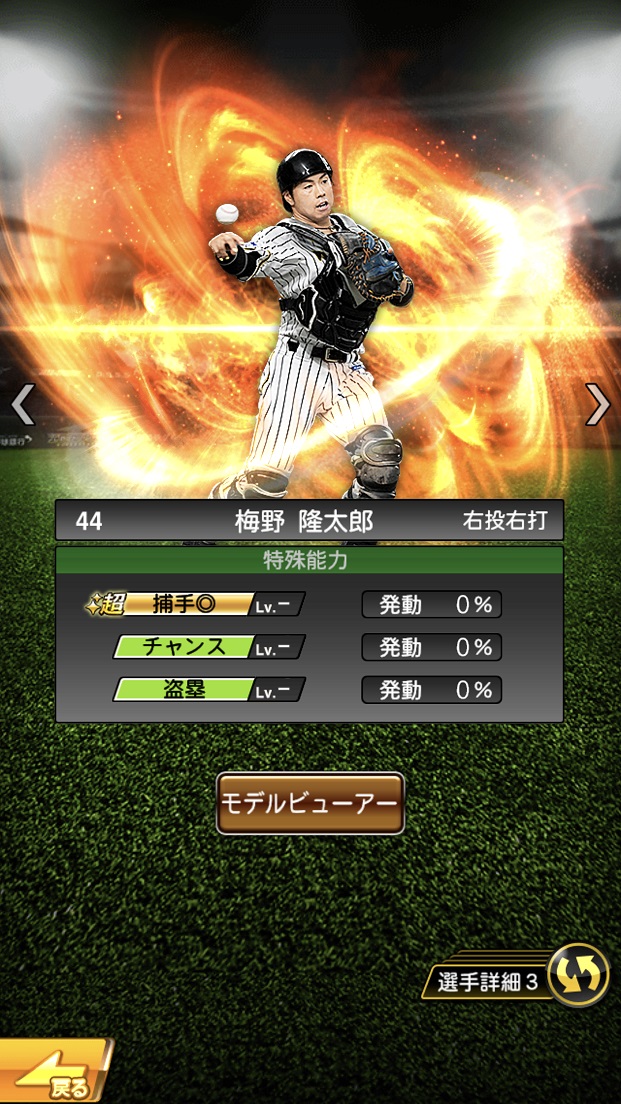Open the モデルビューアー model viewer
This screenshot has height=1104, width=621.
pos(310,803)
